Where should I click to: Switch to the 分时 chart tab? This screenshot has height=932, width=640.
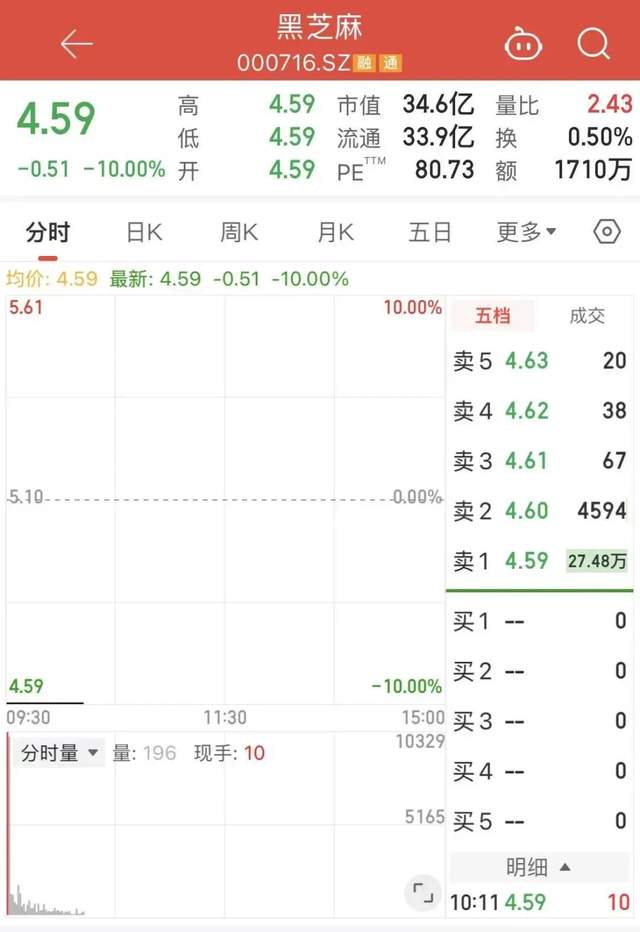(48, 233)
